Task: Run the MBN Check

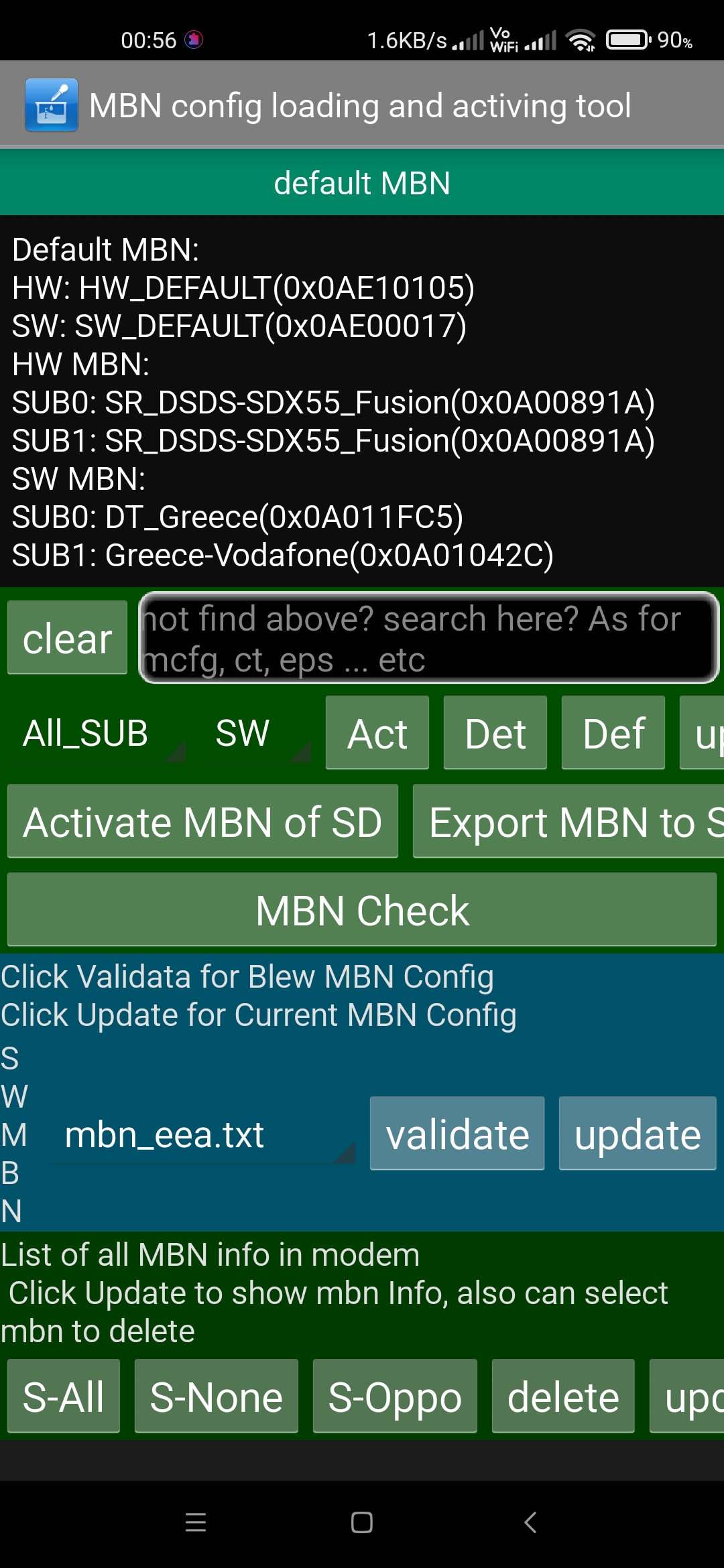Action: coord(362,910)
